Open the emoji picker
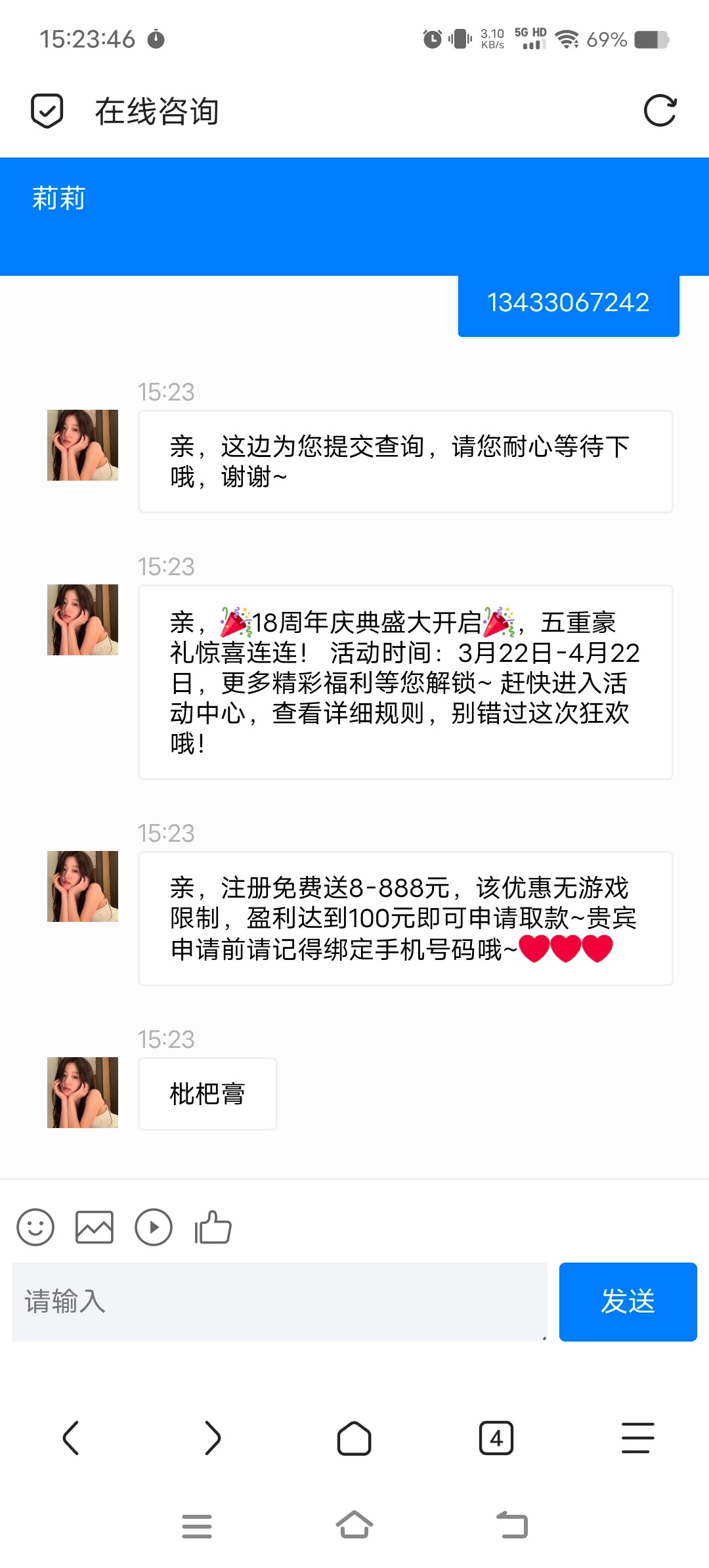The width and height of the screenshot is (709, 1568). click(35, 1227)
